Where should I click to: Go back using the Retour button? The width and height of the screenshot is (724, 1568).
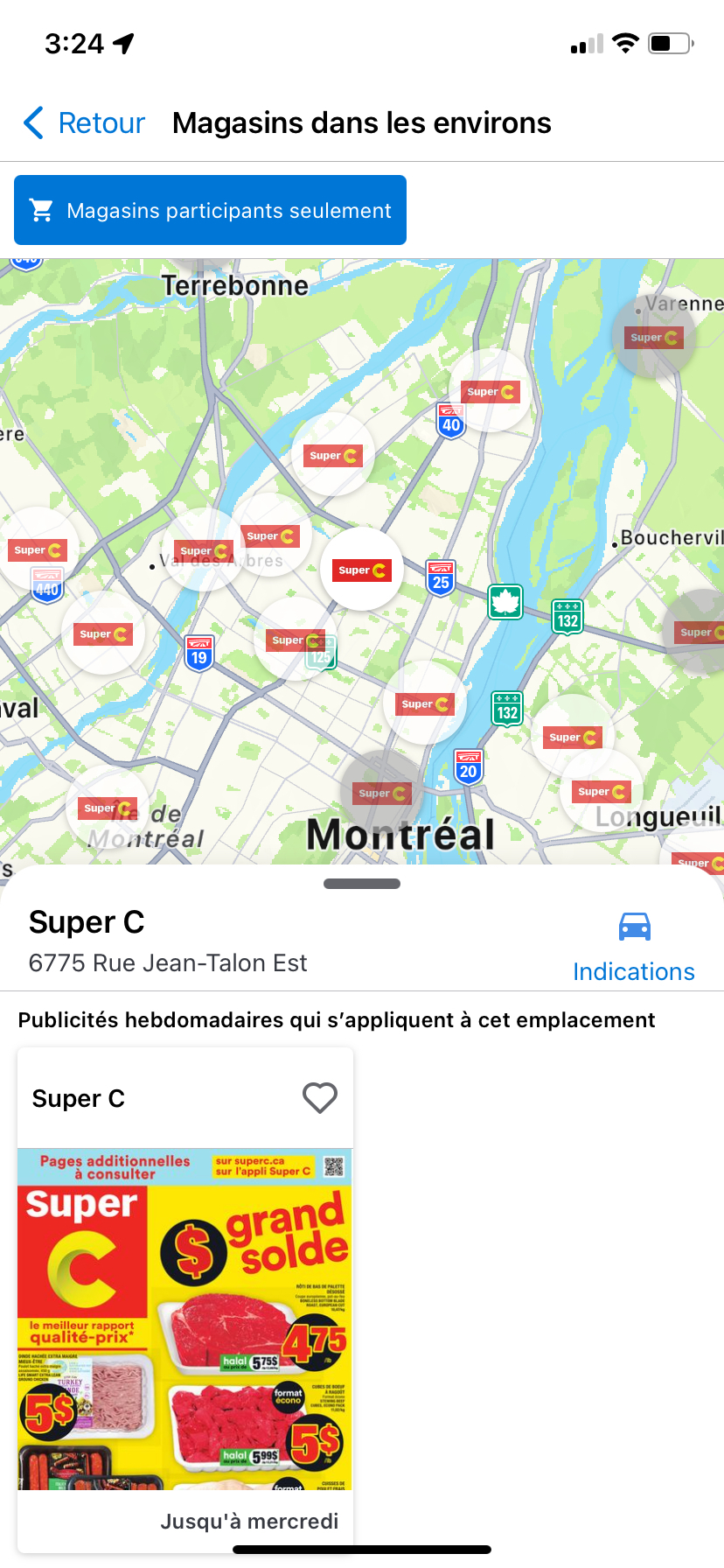pyautogui.click(x=85, y=123)
